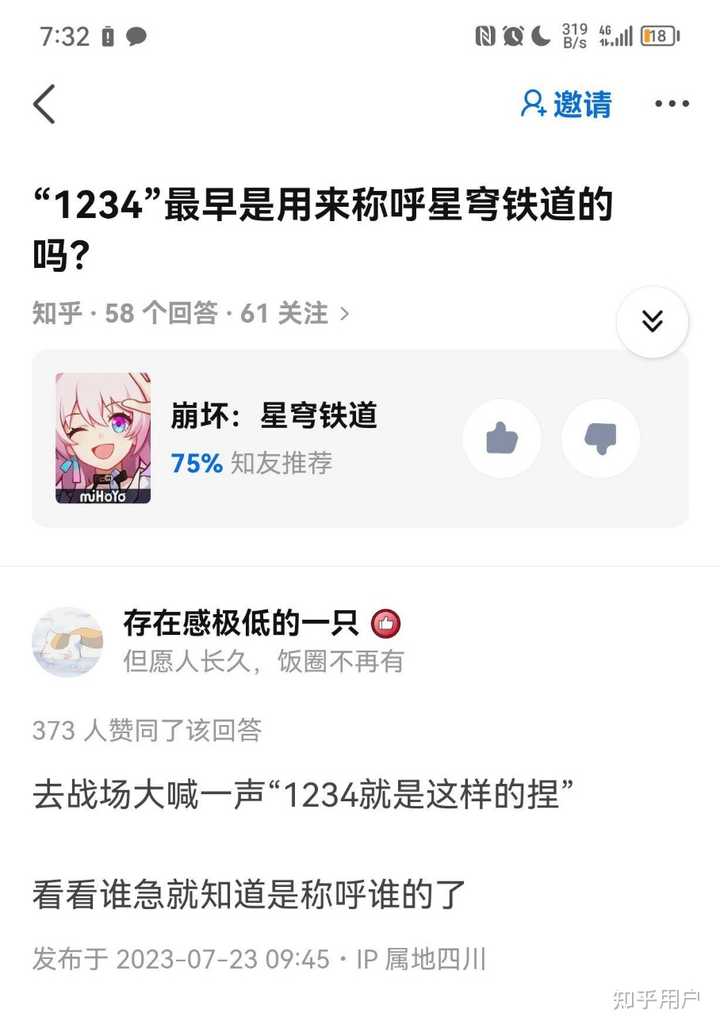This screenshot has height=1024, width=720.
Task: Open the question title to view details
Action: tap(320, 224)
